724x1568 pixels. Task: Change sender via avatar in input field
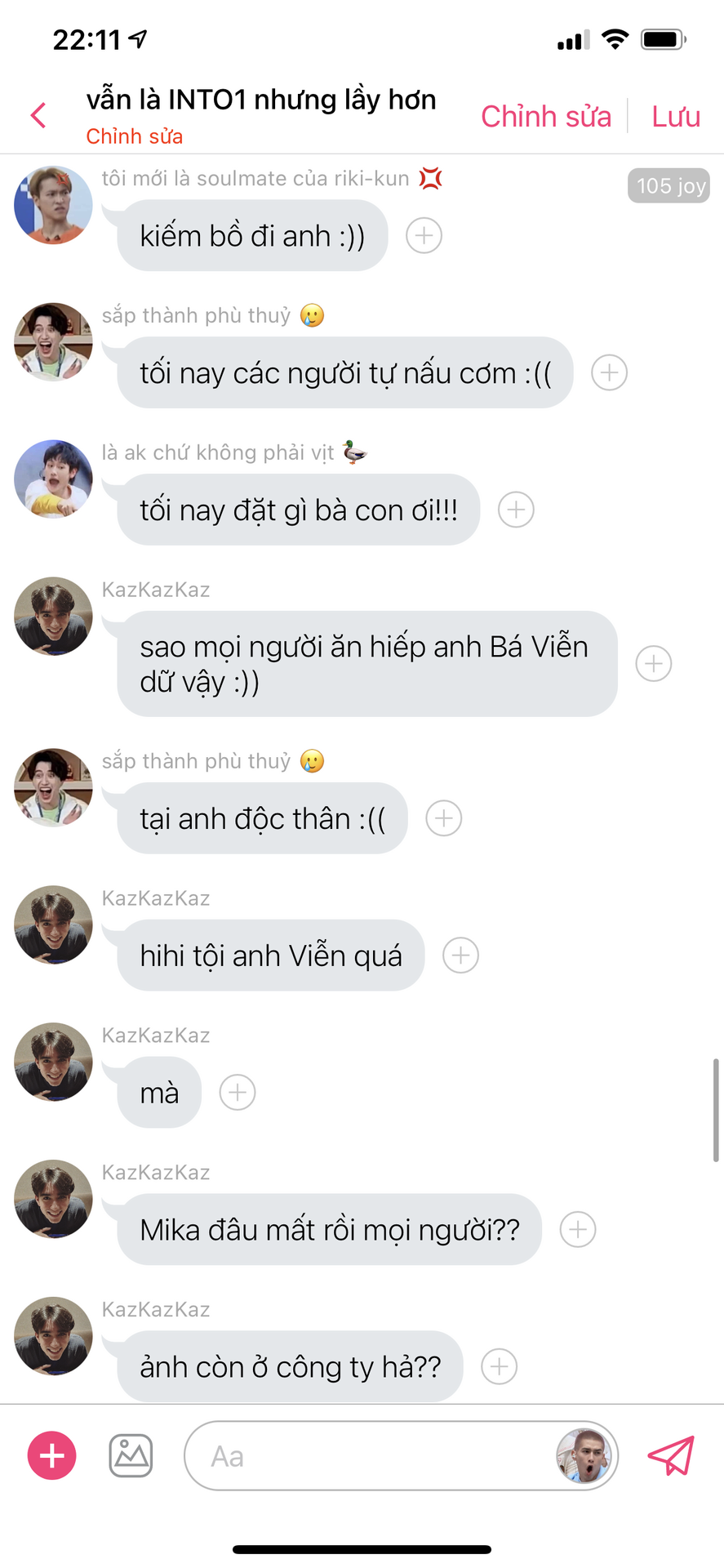584,1456
